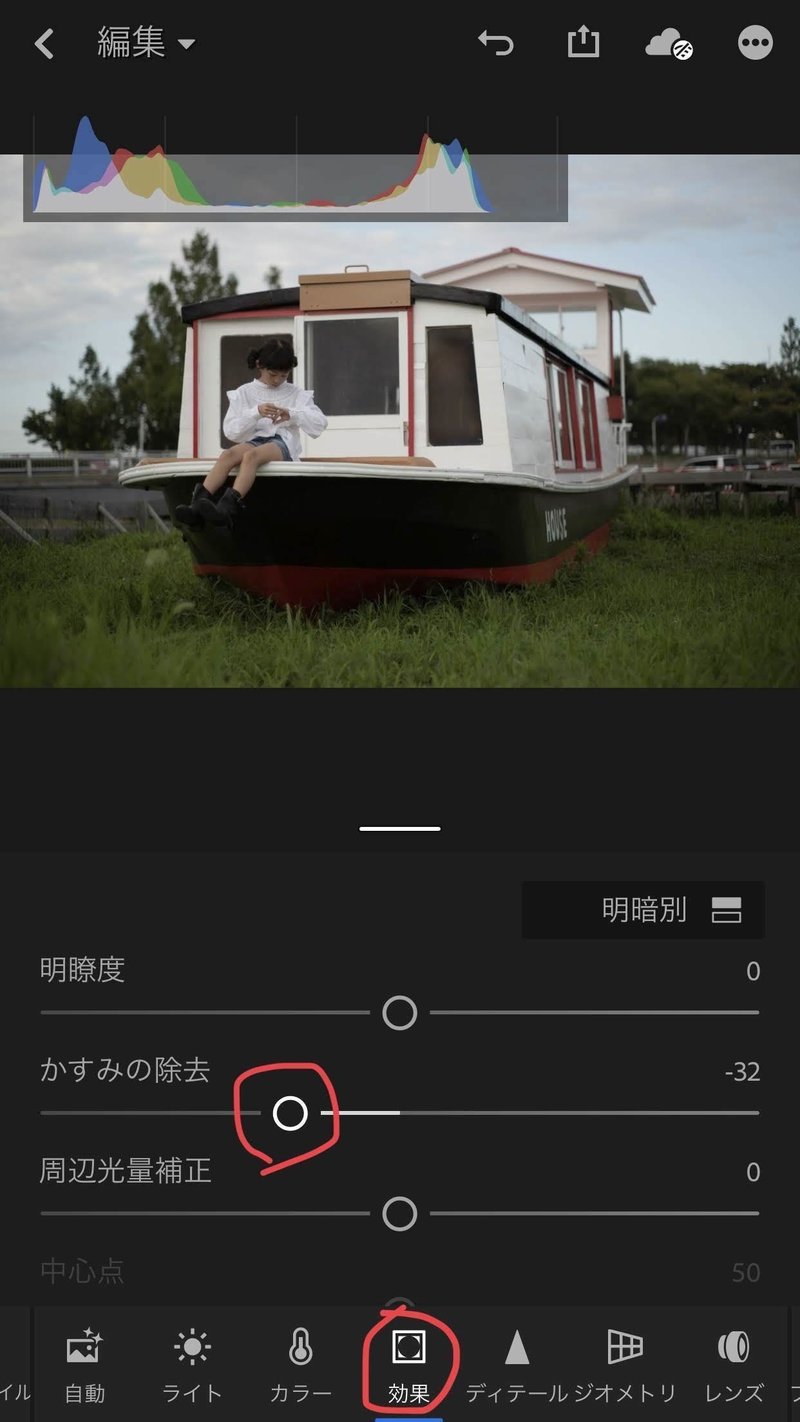Undo the last edit

coord(495,43)
